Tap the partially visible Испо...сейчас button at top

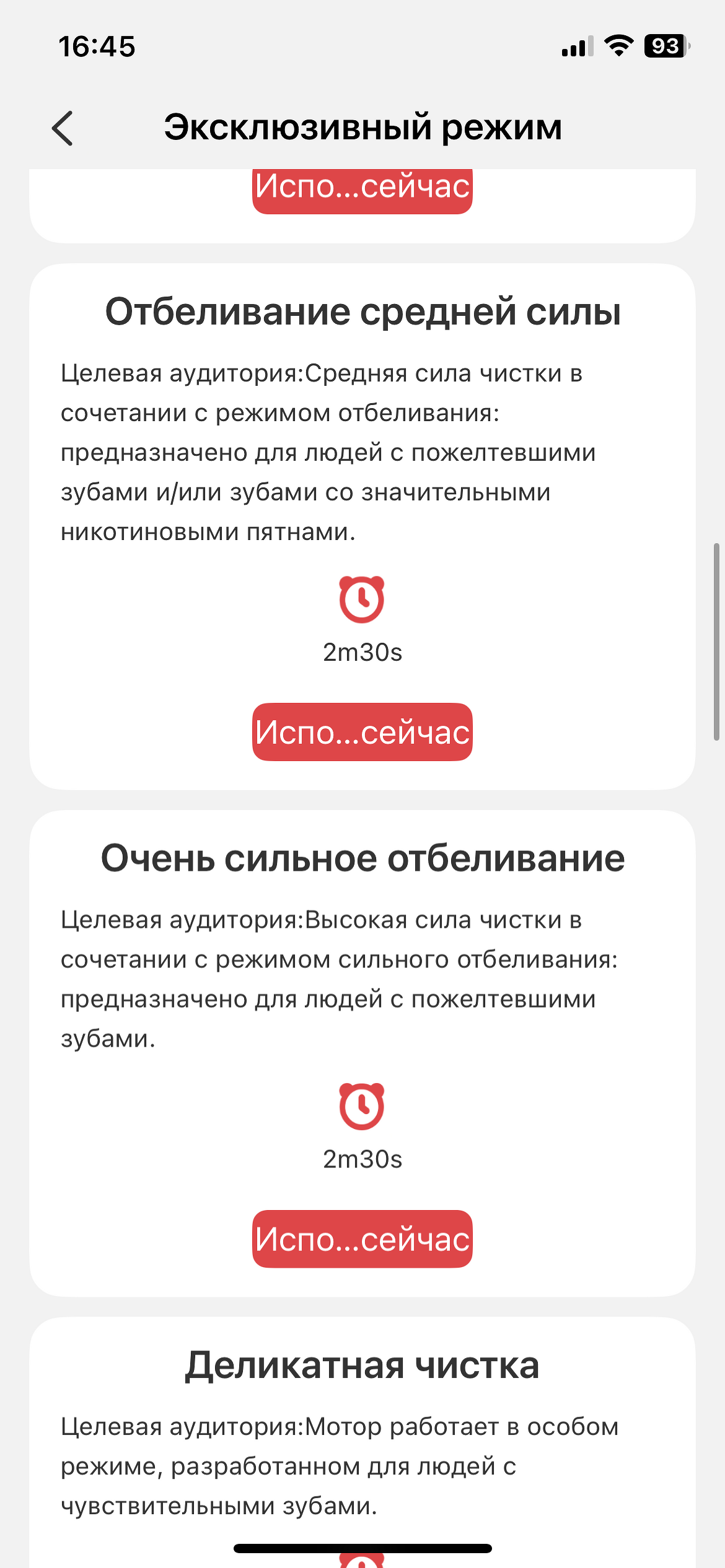pos(362,191)
